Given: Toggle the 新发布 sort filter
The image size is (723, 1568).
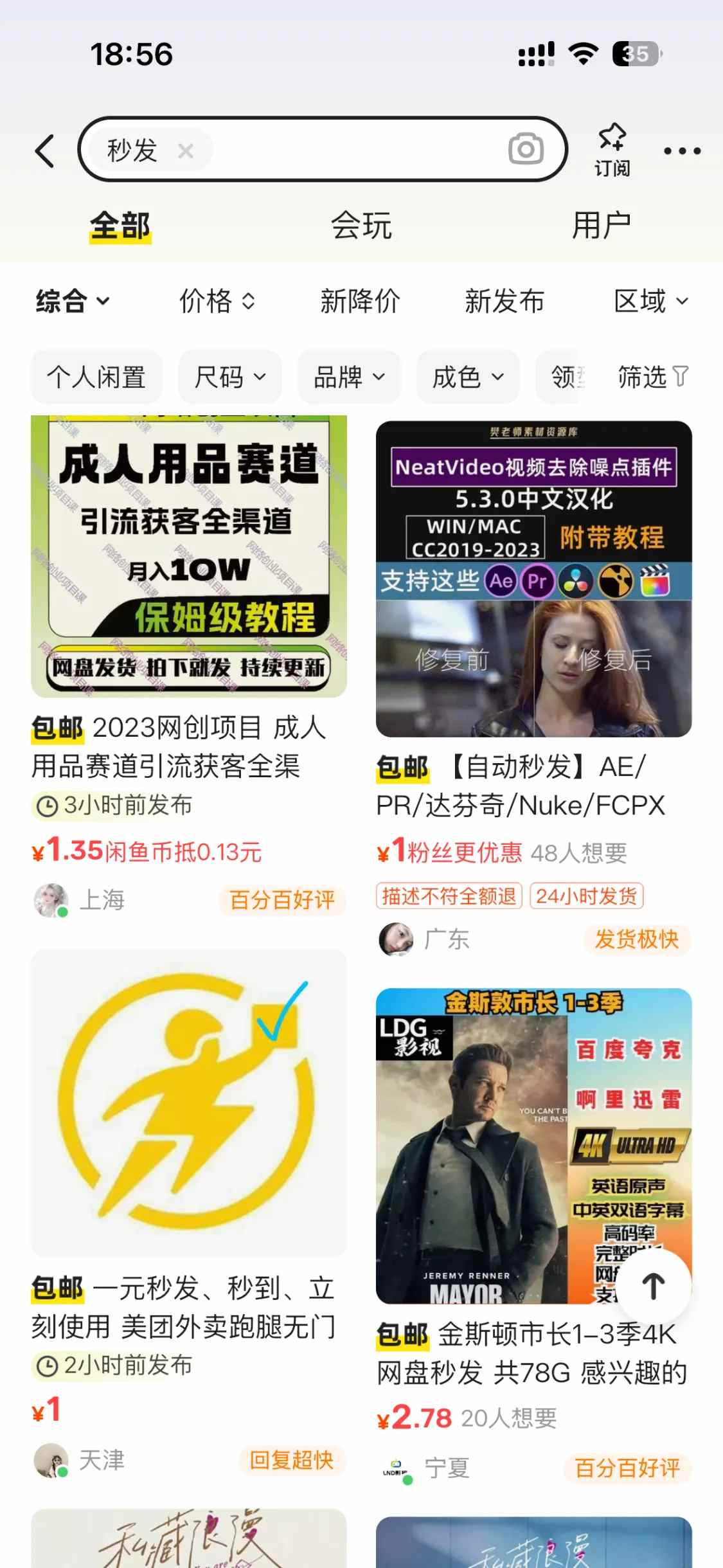Looking at the screenshot, I should click(505, 300).
